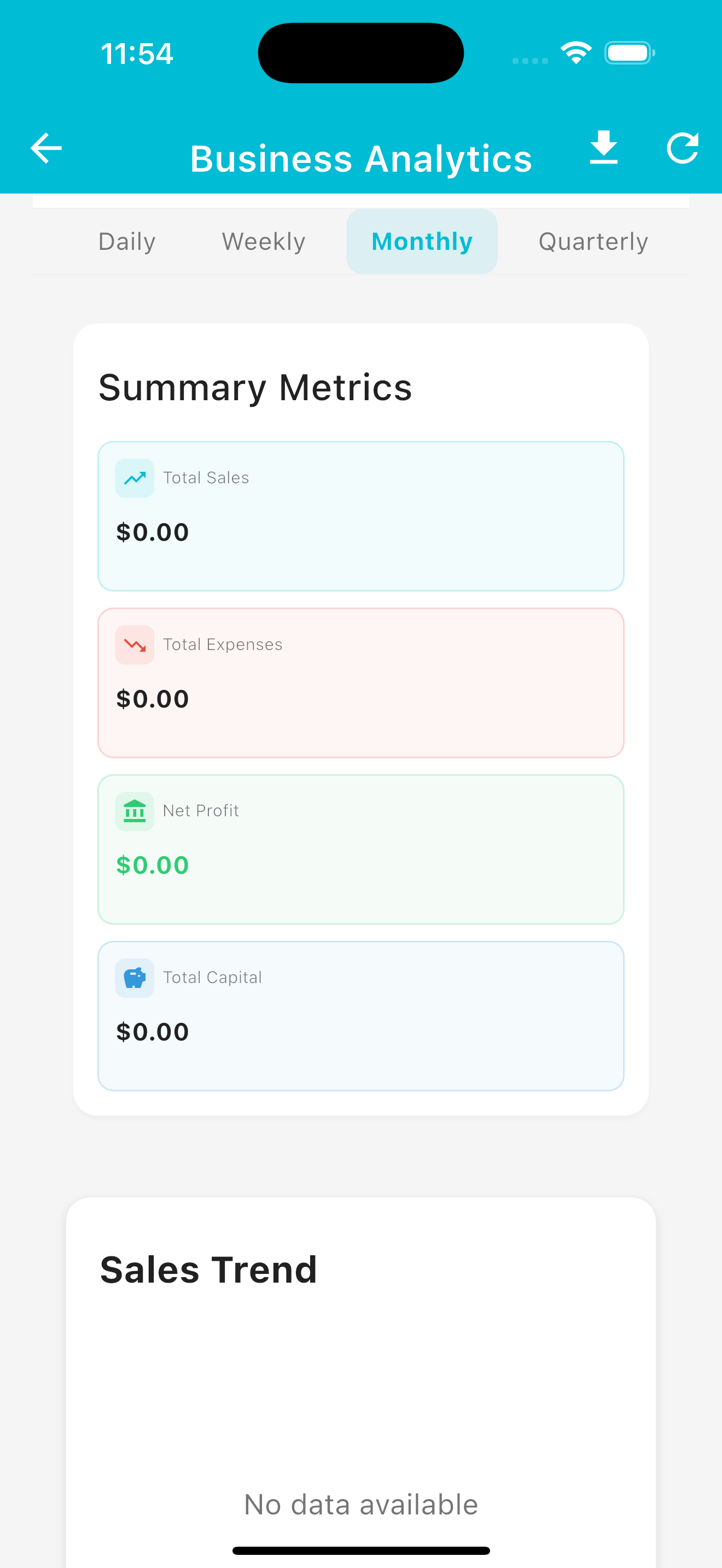Tap the trending-up icon on Total Sales card
The height and width of the screenshot is (1568, 722).
pos(134,478)
